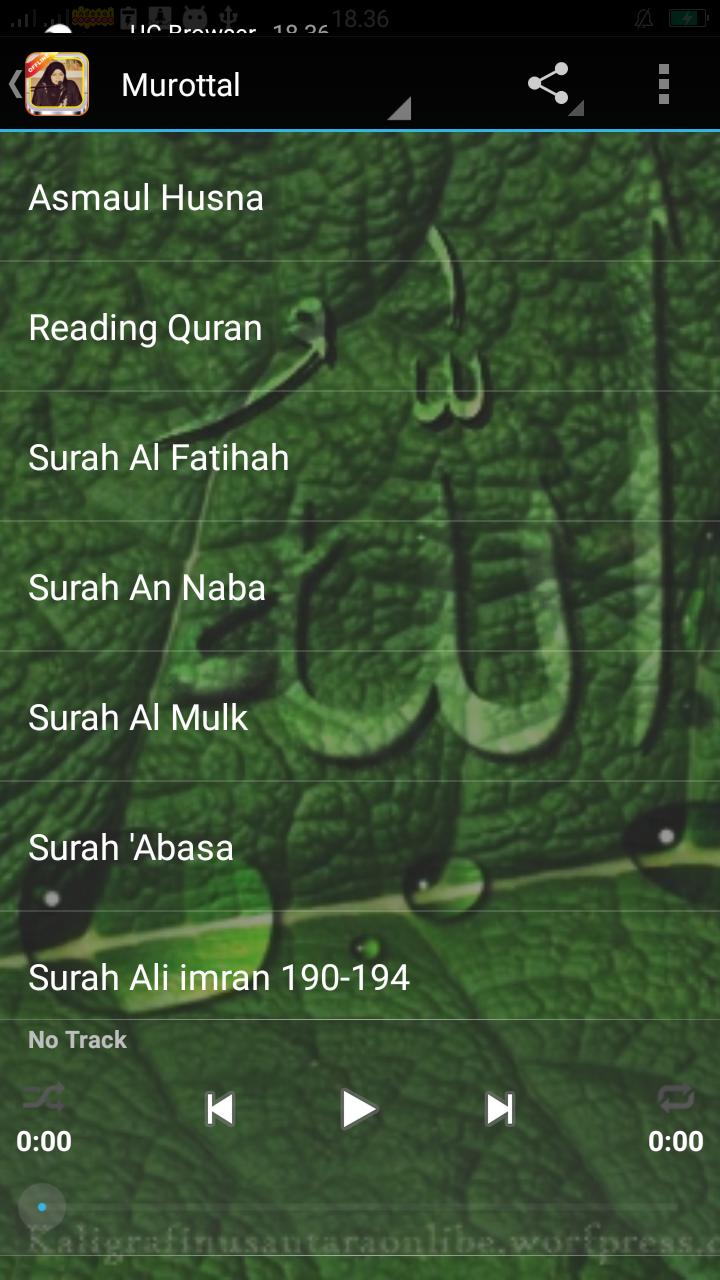Toggle repeat mode
Viewport: 720px width, 1280px height.
[x=676, y=1098]
